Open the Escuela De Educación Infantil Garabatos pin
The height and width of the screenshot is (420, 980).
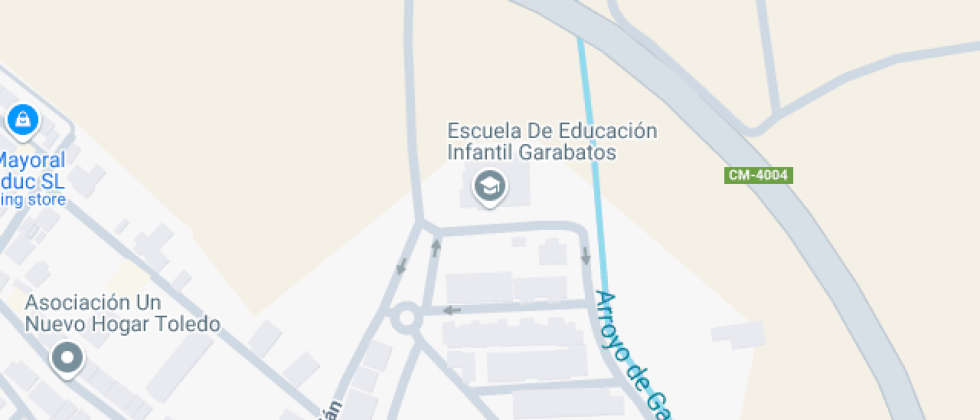489,187
